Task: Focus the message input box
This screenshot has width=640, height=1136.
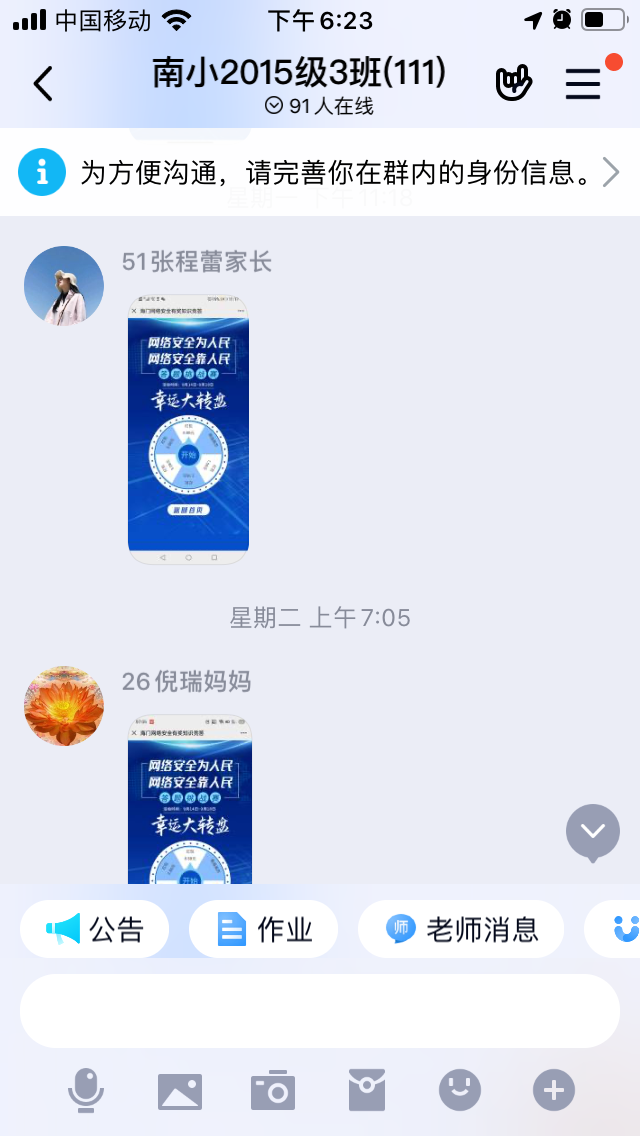Action: [320, 1010]
